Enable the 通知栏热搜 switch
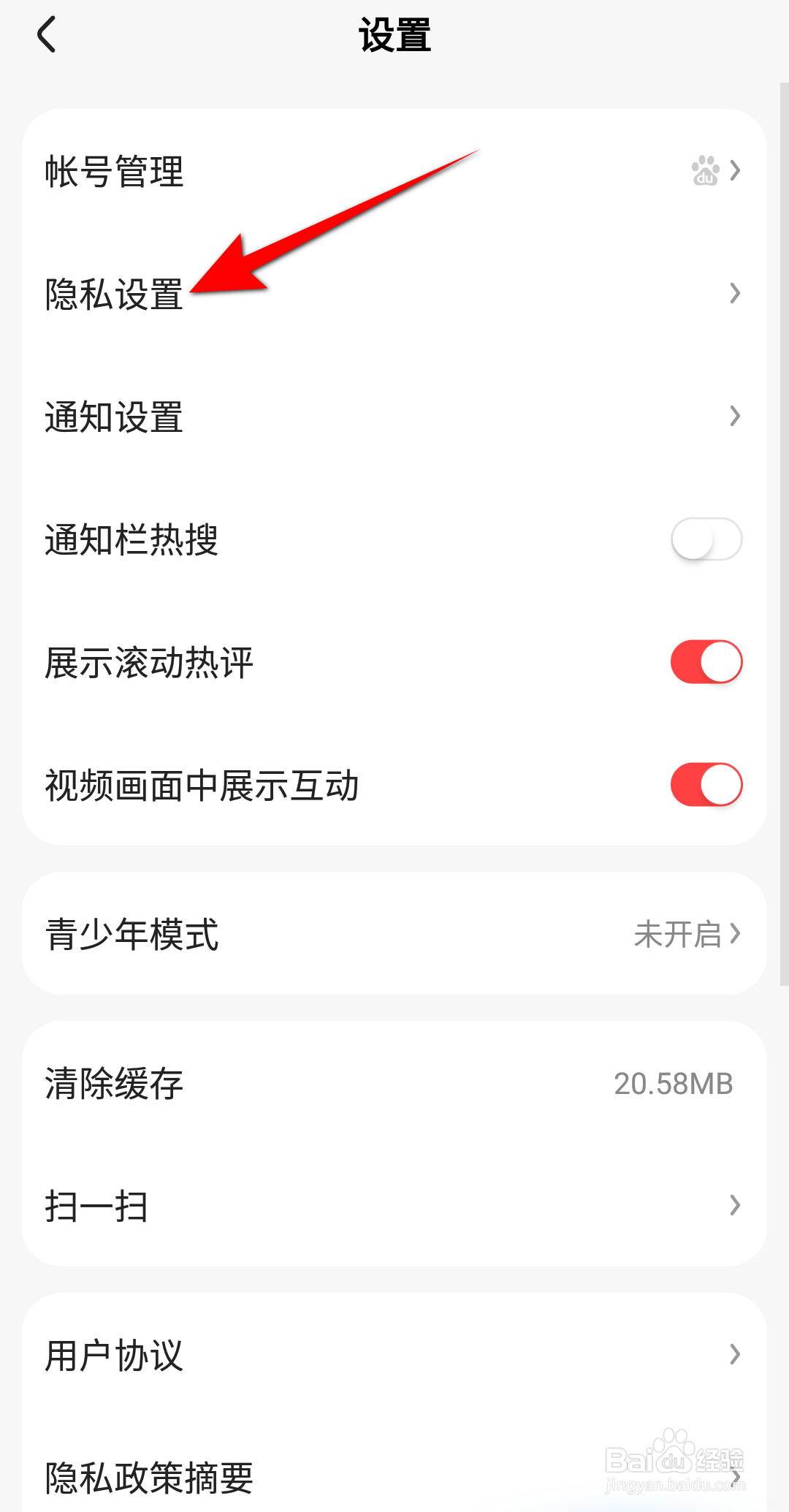 [706, 539]
